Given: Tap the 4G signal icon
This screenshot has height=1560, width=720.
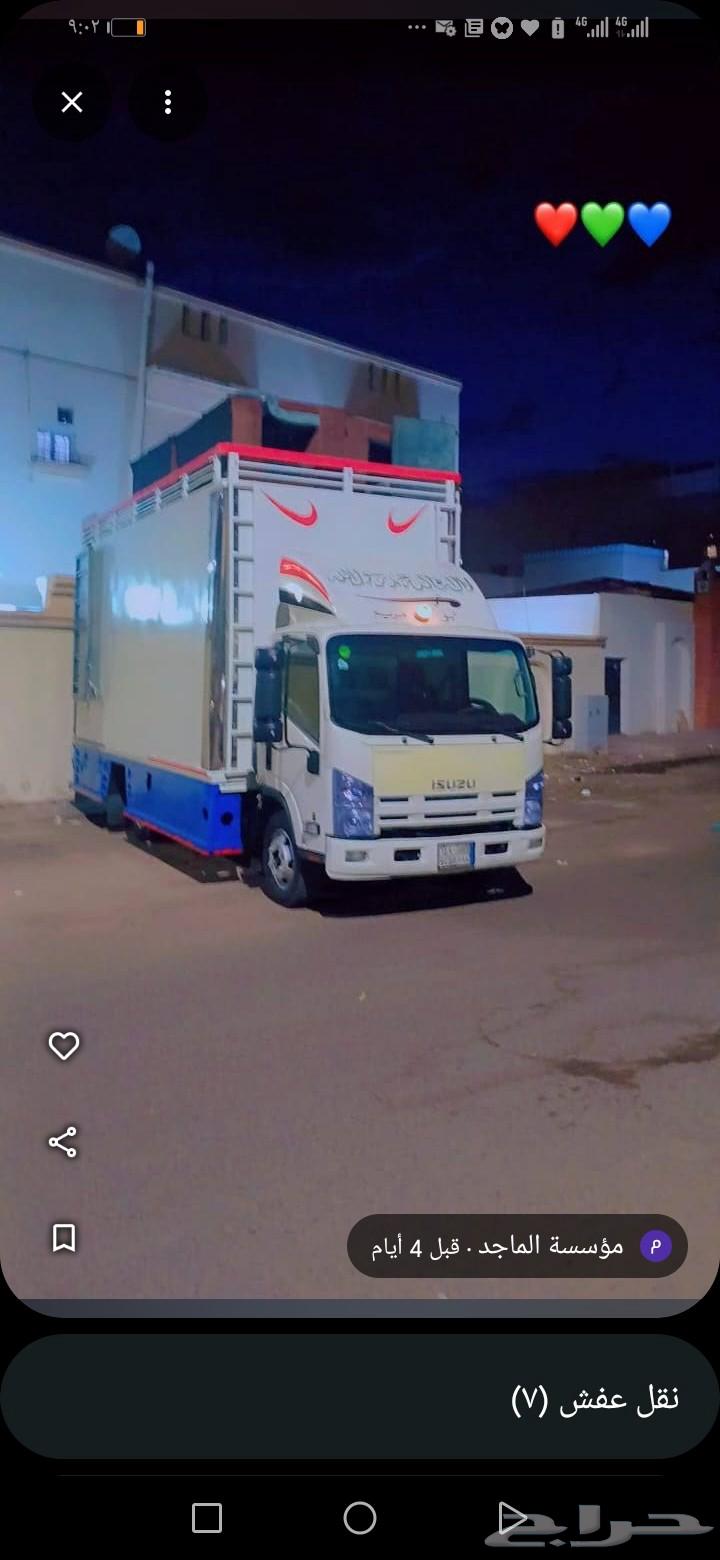Looking at the screenshot, I should [593, 26].
